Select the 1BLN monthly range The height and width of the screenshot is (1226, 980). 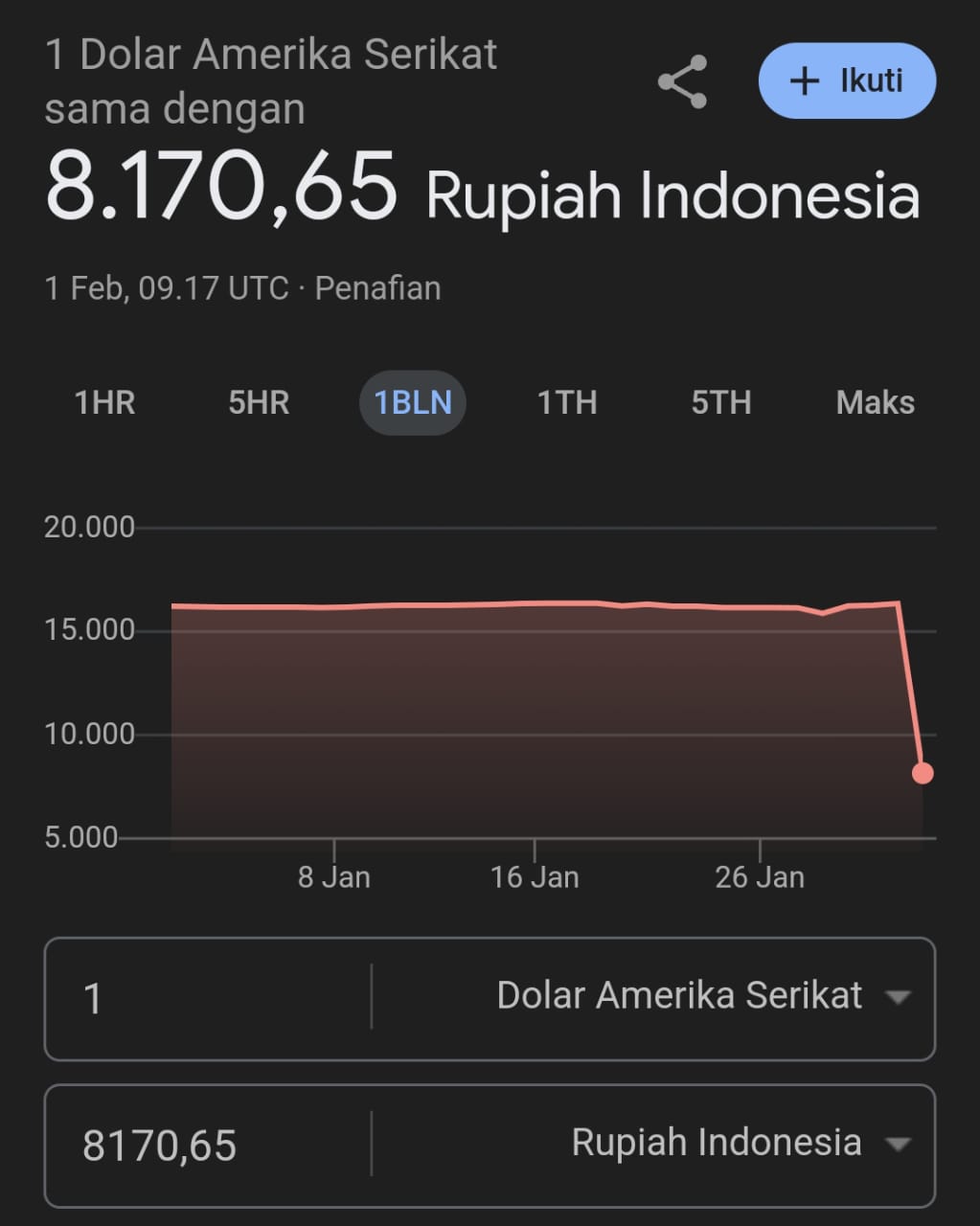coord(413,402)
